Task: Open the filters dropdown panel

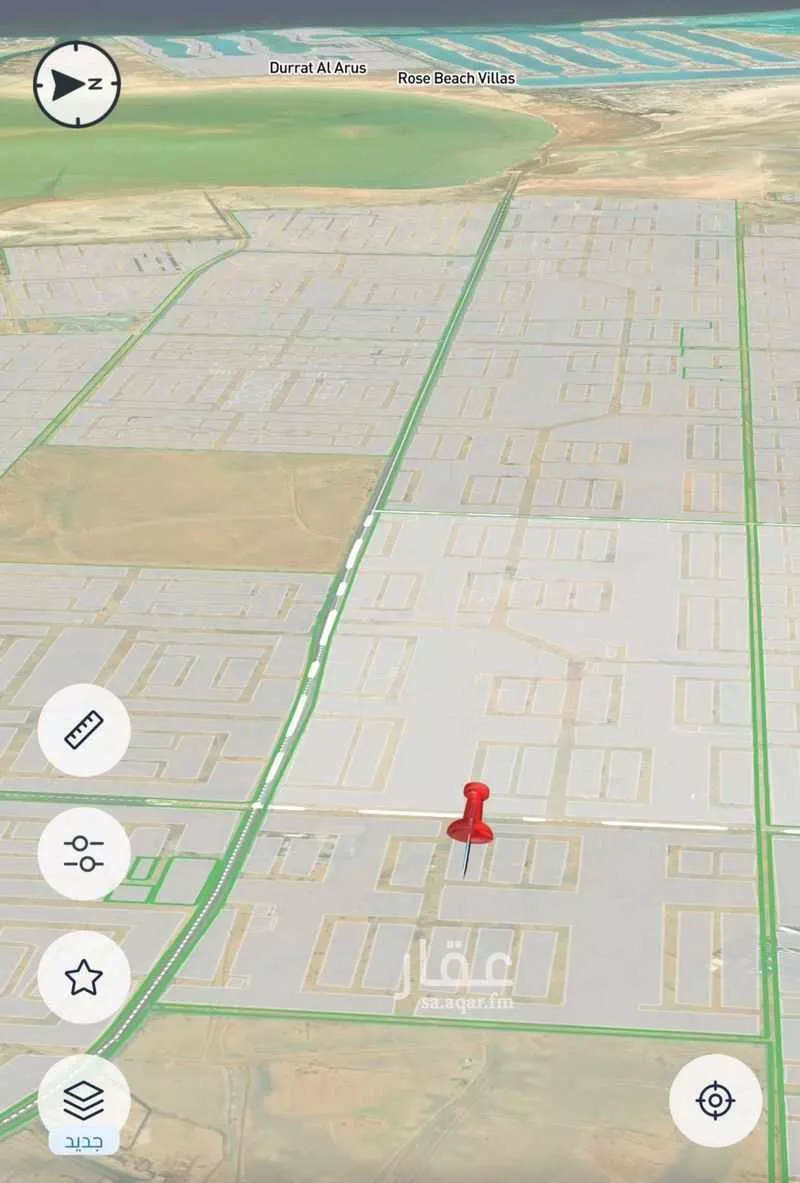Action: 85,853
